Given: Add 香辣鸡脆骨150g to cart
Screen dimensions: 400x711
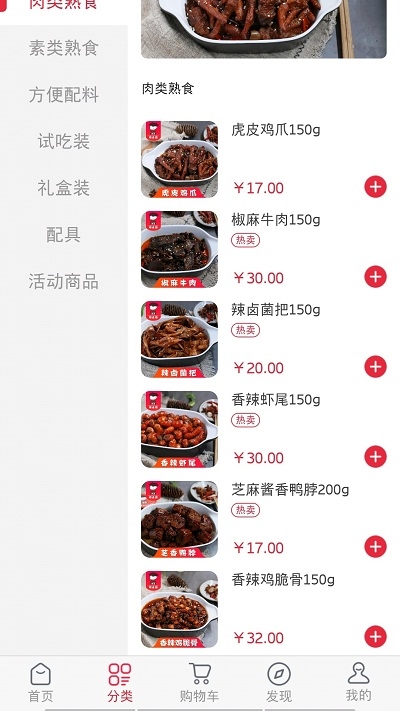Looking at the screenshot, I should (375, 637).
